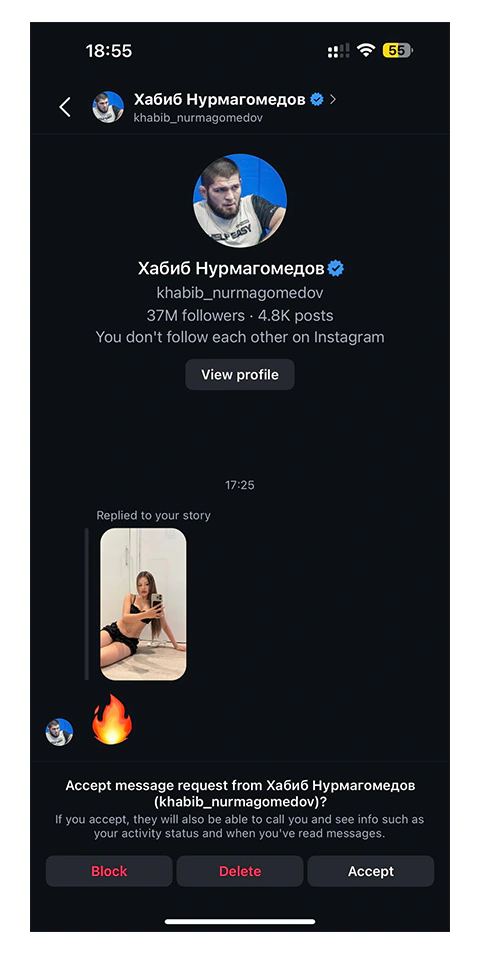Accept the message request
Image resolution: width=480 pixels, height=954 pixels.
(x=370, y=871)
